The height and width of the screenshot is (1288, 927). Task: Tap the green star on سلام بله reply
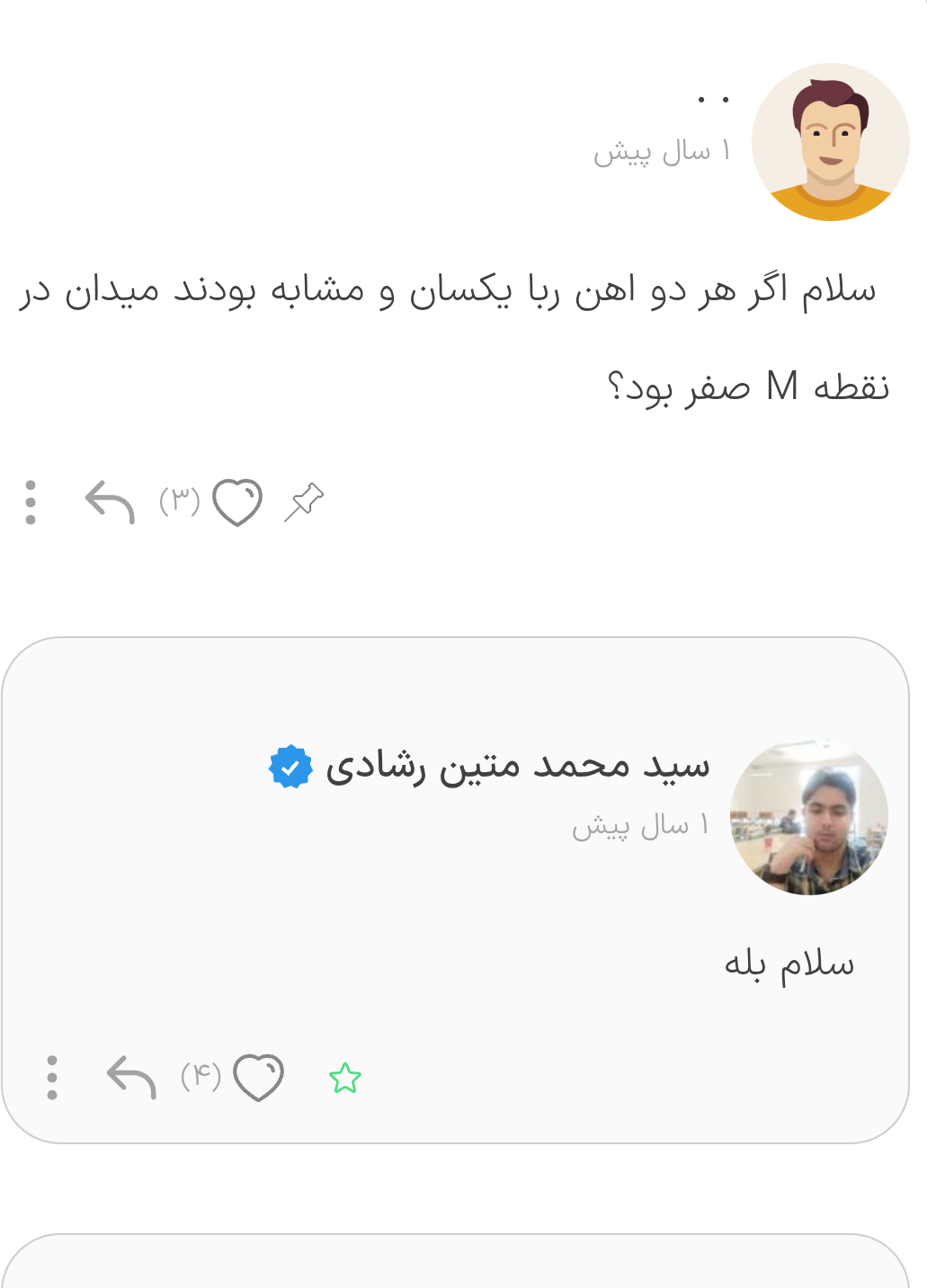[345, 1078]
